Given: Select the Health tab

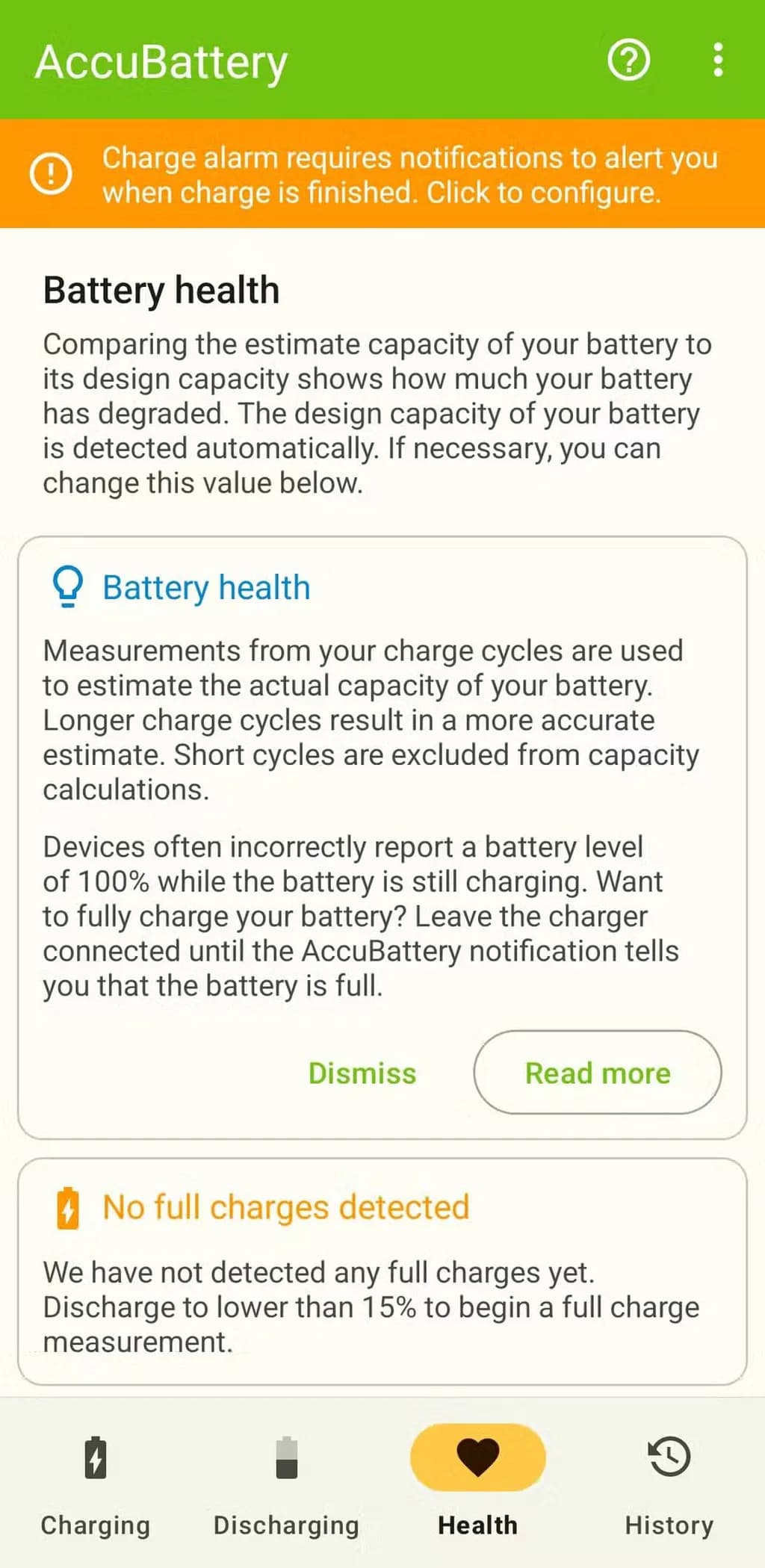Looking at the screenshot, I should (478, 1483).
